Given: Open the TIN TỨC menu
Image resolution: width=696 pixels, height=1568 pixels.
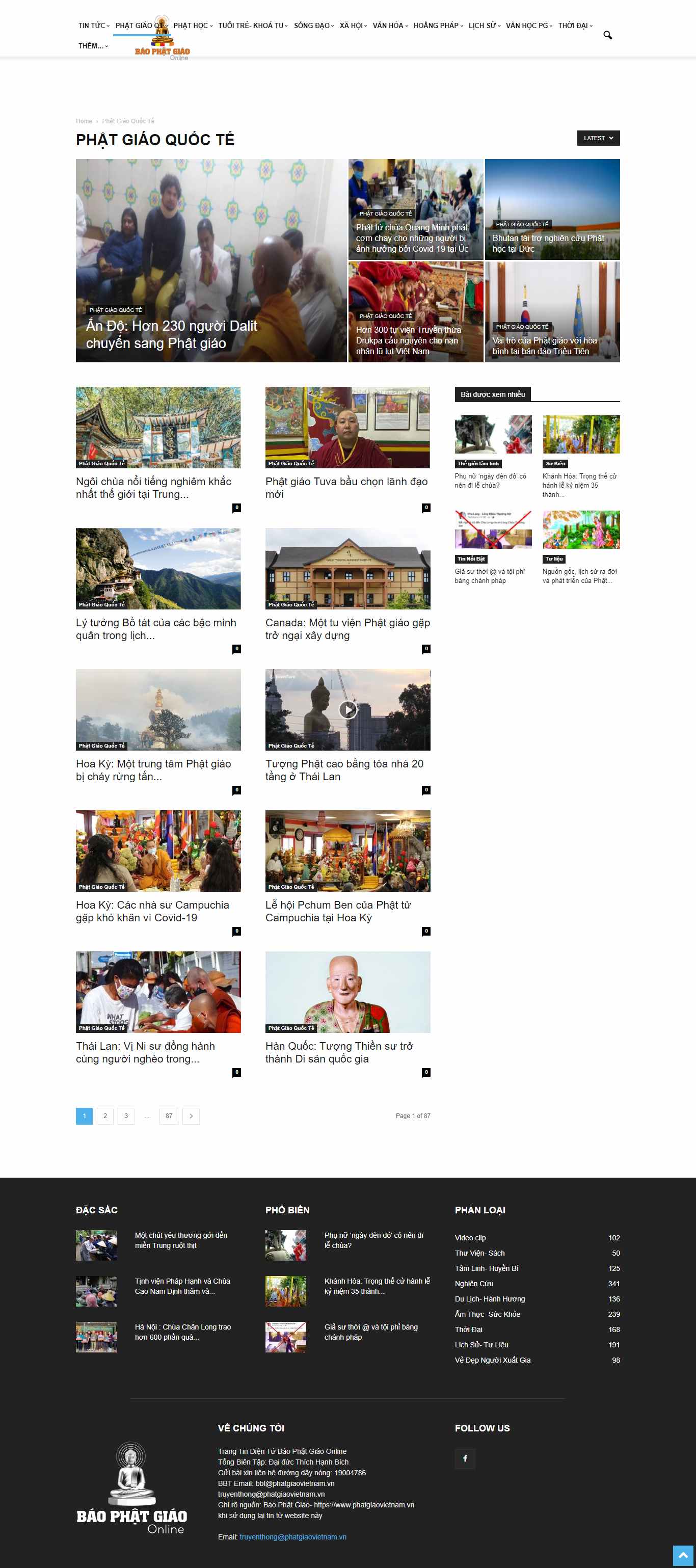Looking at the screenshot, I should tap(93, 25).
